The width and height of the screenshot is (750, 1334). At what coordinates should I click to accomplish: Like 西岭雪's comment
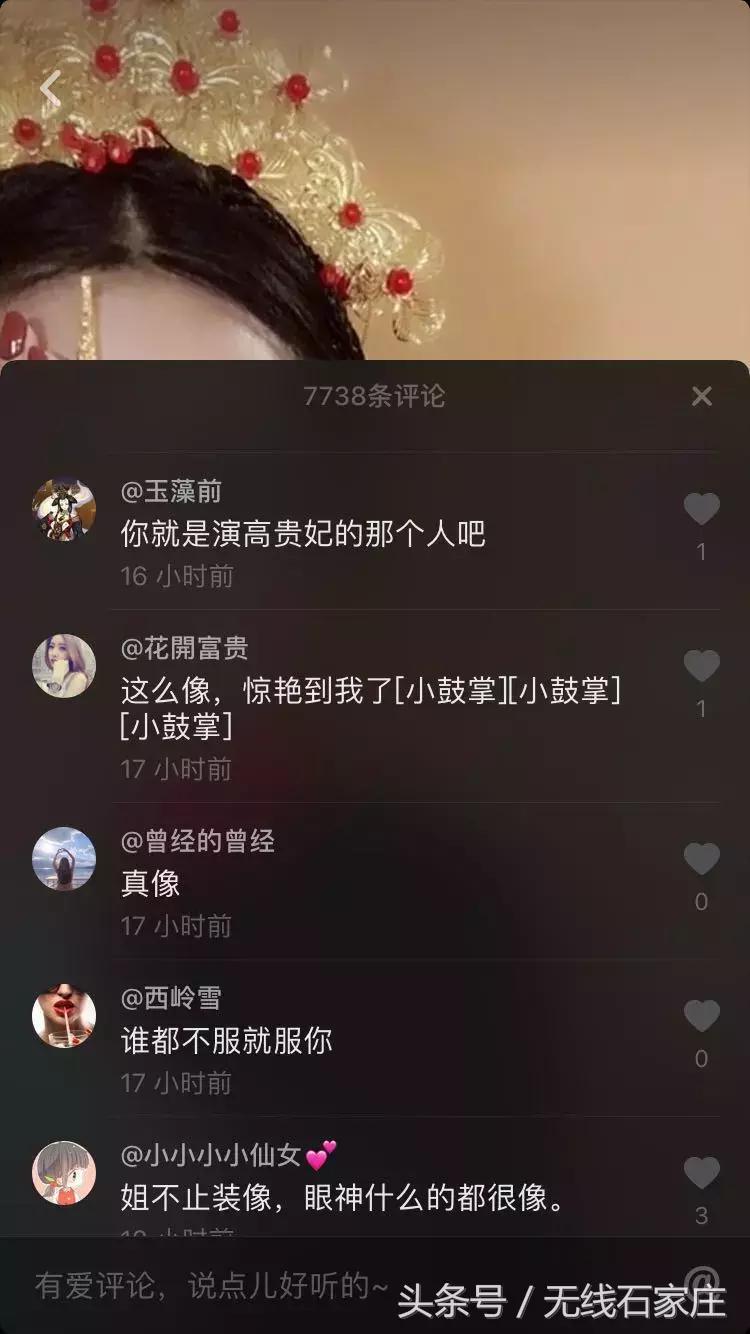(x=701, y=1017)
